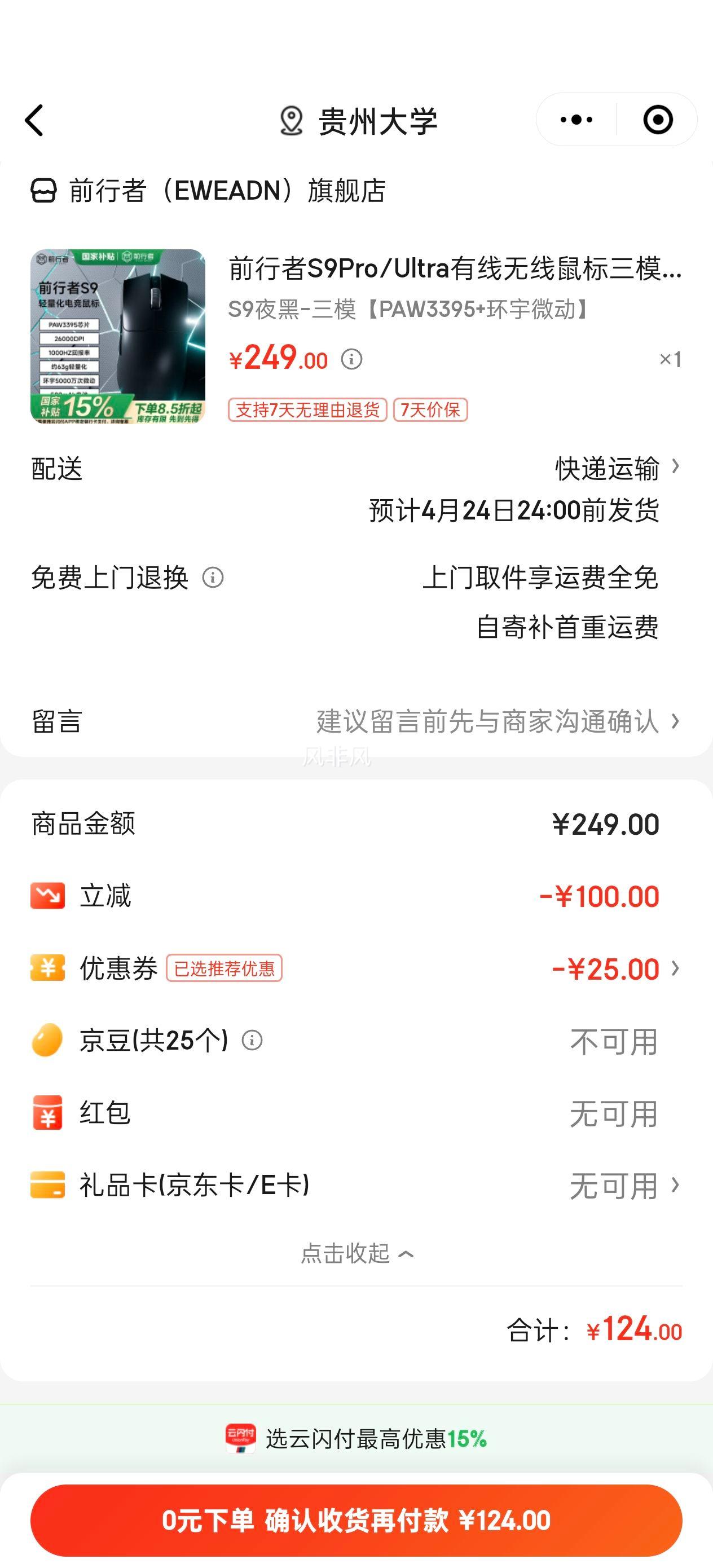Collapse the details via 点击收起
The height and width of the screenshot is (1568, 713).
[x=356, y=1253]
